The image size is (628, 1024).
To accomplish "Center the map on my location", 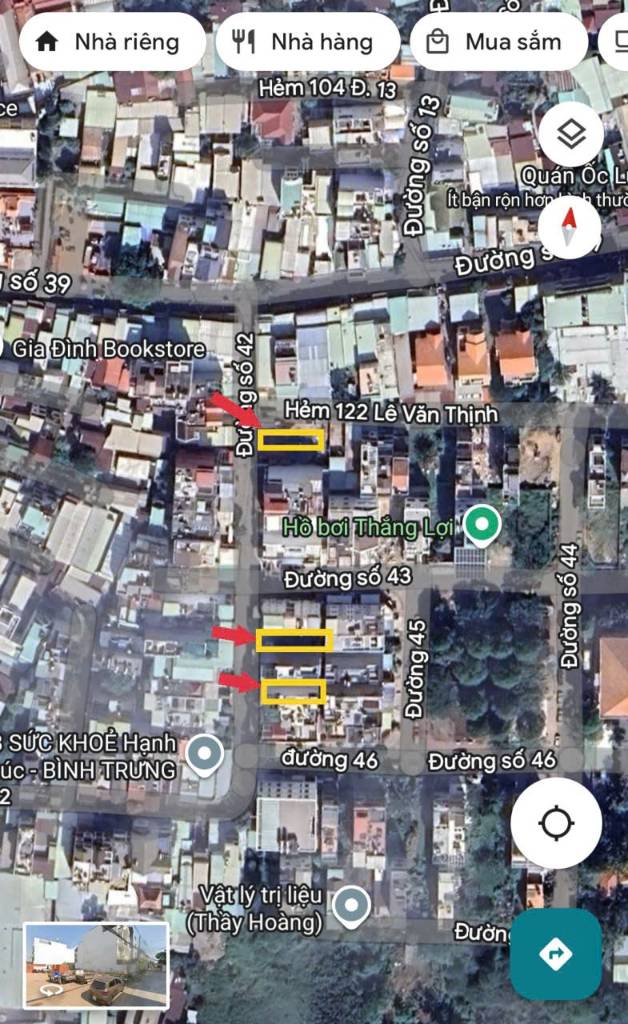I will point(555,823).
